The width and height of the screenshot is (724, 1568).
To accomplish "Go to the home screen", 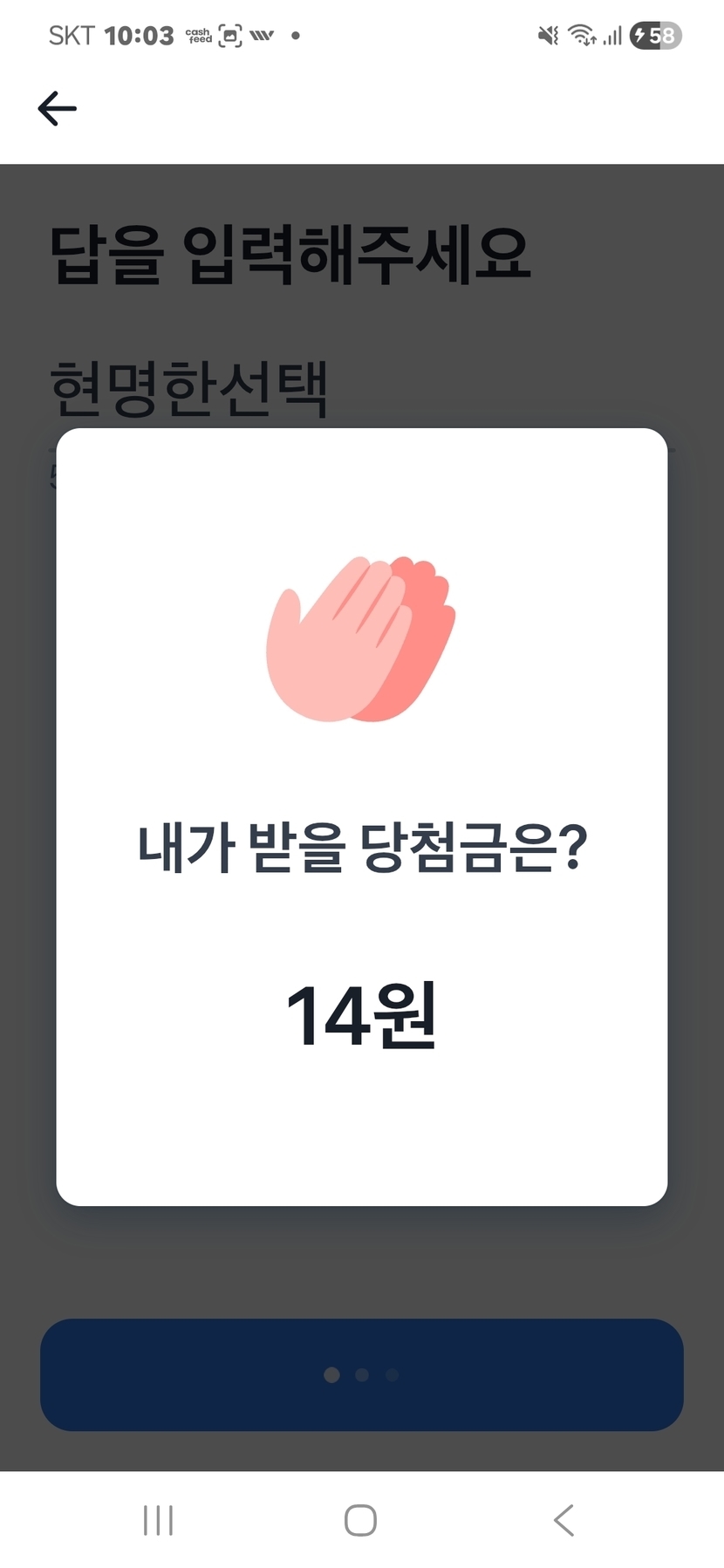I will (361, 1520).
